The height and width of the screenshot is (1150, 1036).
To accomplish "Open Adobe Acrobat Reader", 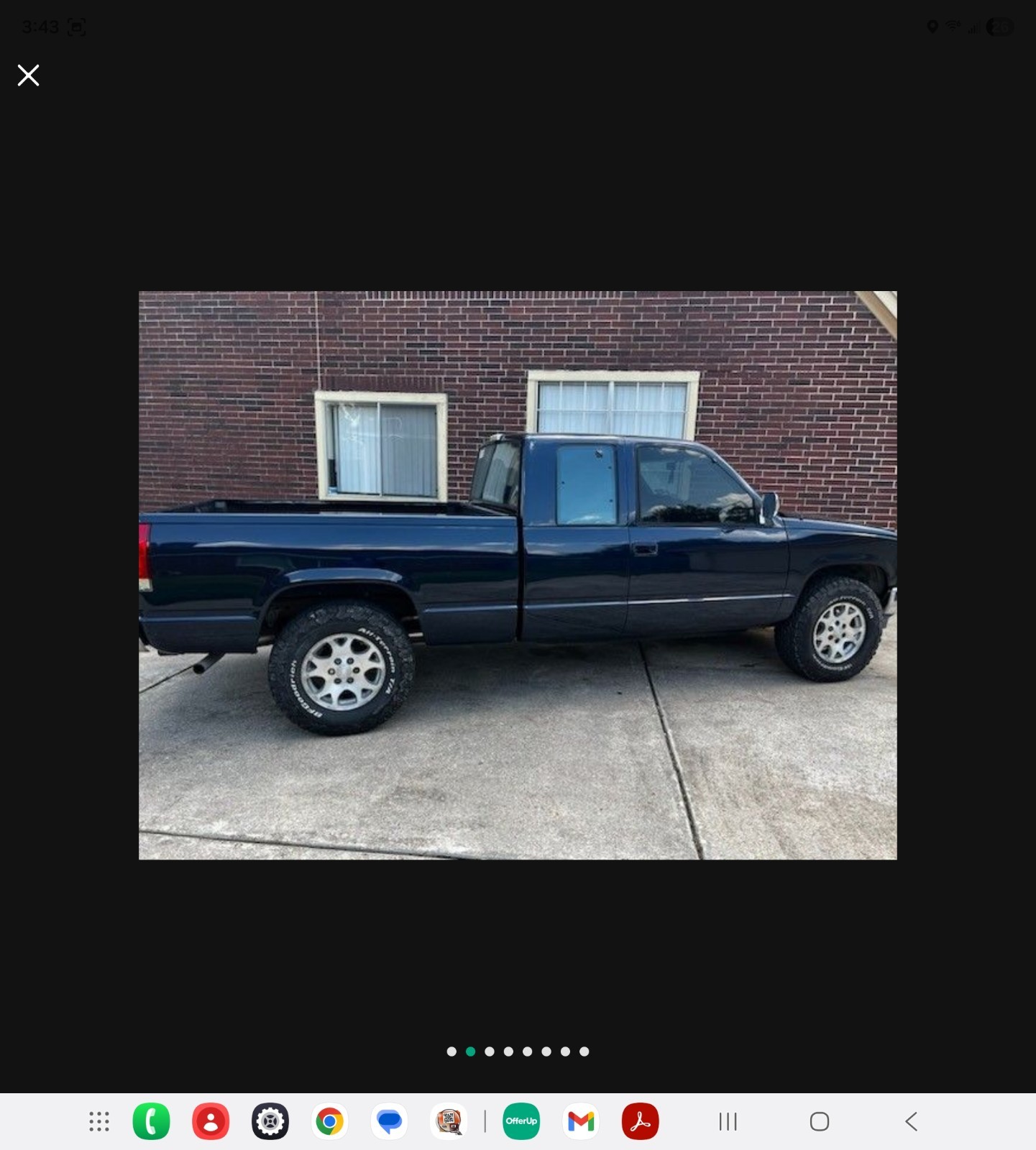I will [x=640, y=1121].
